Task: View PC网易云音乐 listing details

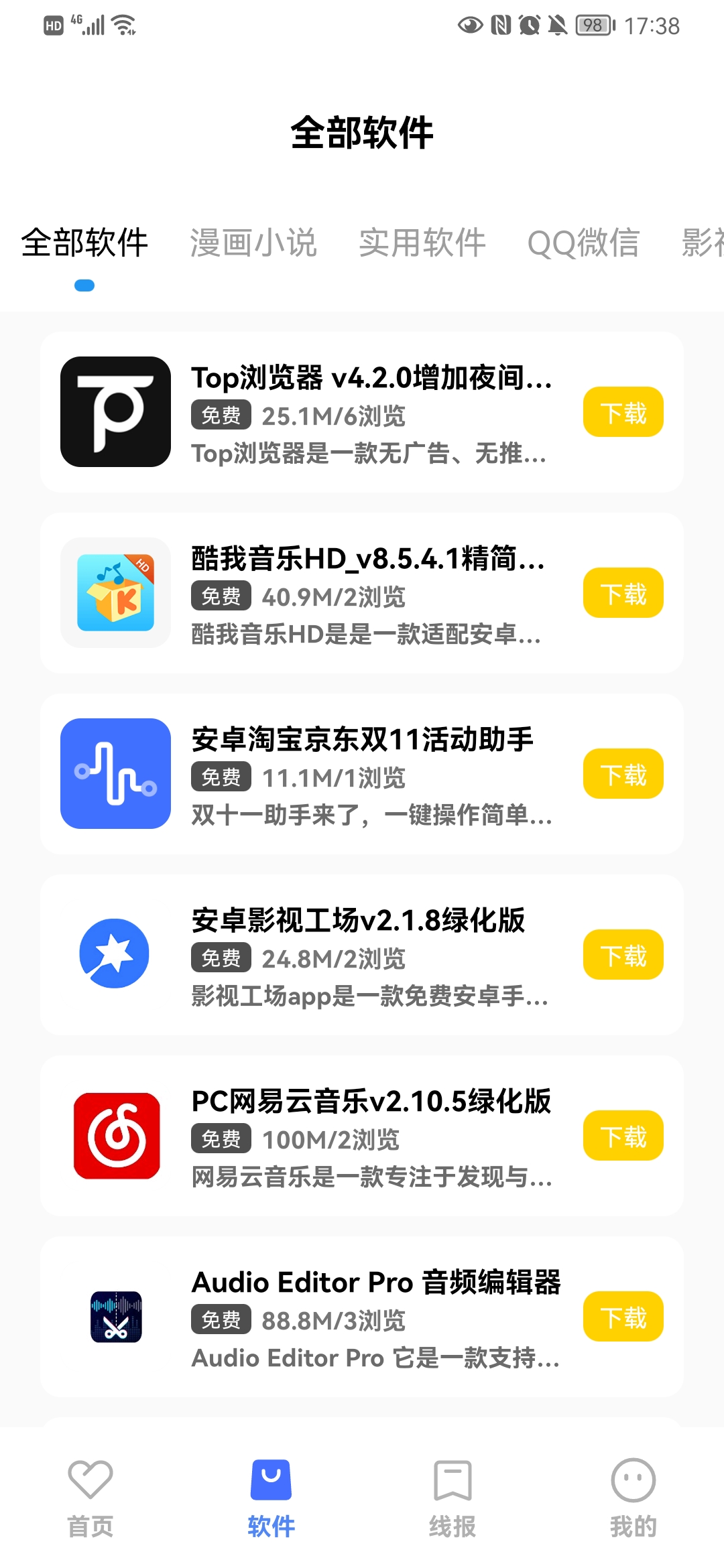Action: [x=371, y=1102]
